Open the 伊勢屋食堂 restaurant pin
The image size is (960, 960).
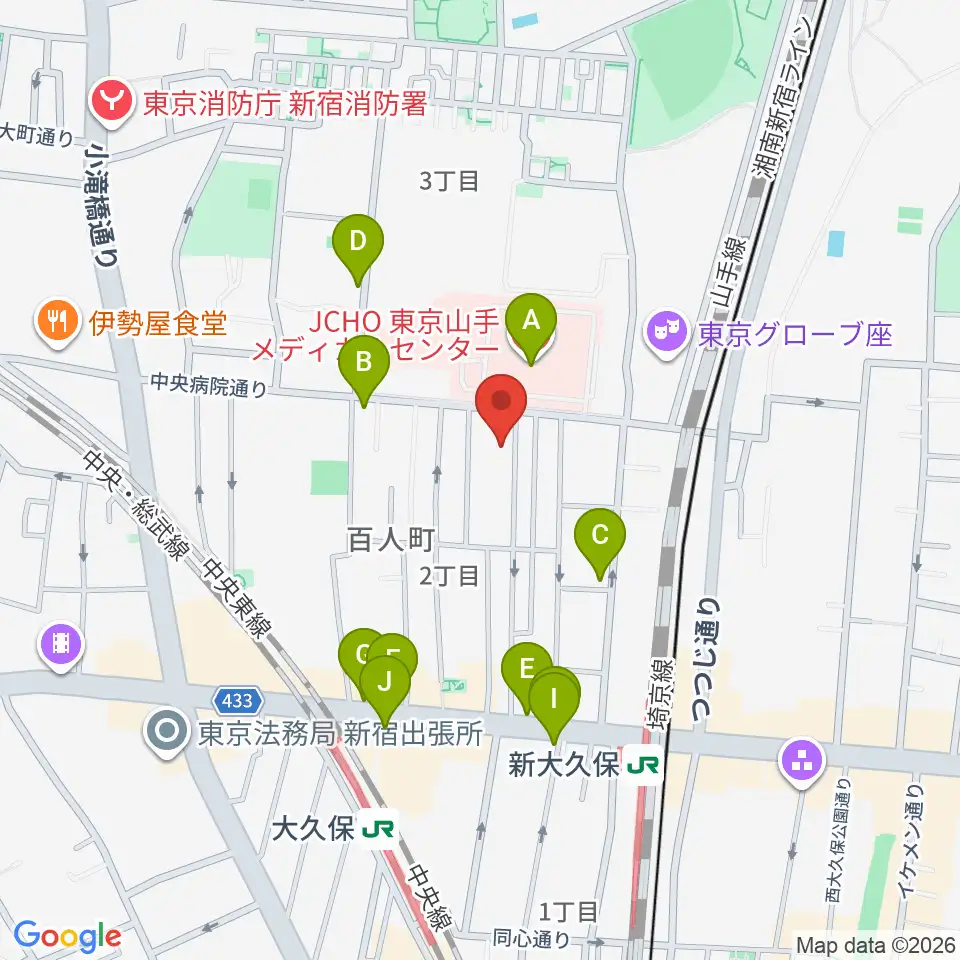pos(58,321)
